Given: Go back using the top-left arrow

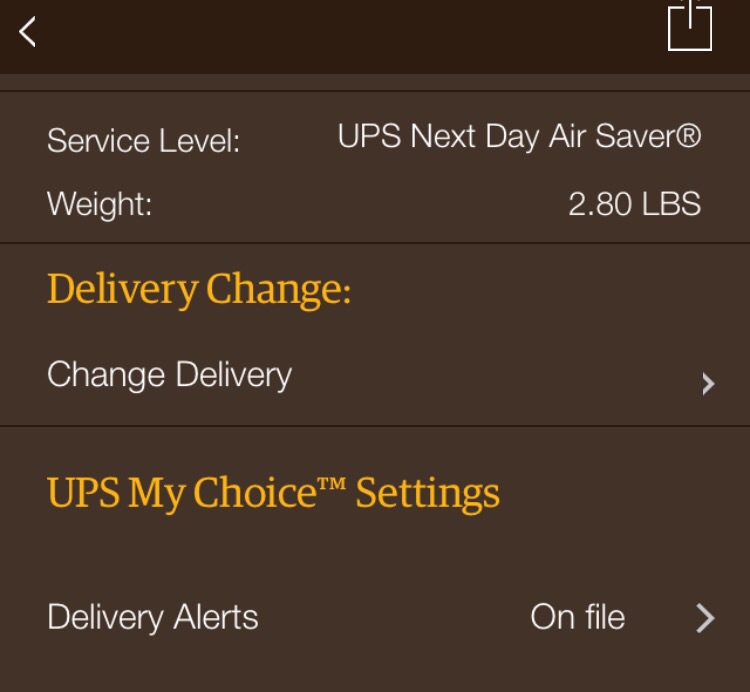Looking at the screenshot, I should [x=27, y=32].
